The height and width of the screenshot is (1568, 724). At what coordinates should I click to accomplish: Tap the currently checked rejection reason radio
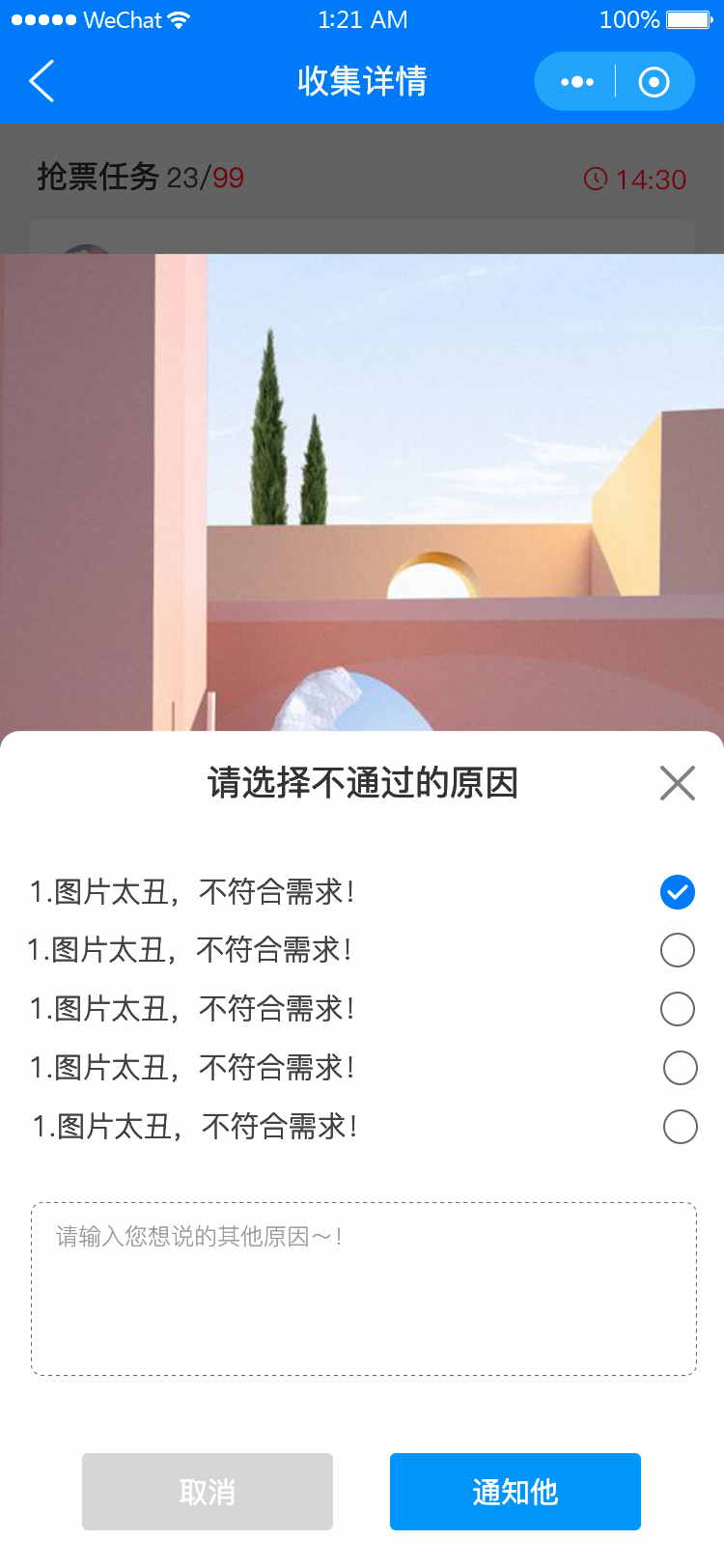677,892
